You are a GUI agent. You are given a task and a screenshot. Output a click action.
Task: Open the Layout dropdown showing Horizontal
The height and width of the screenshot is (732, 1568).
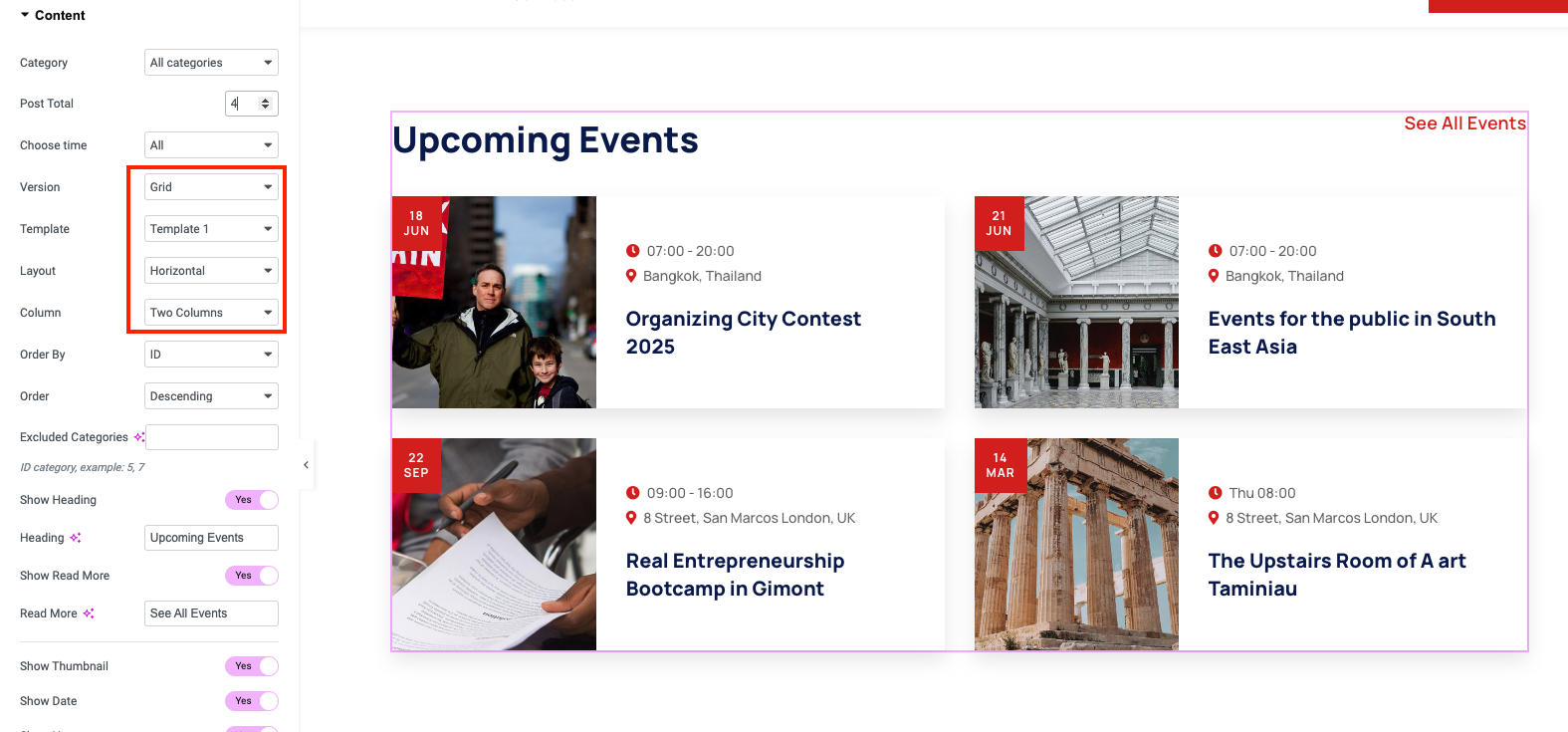[211, 271]
